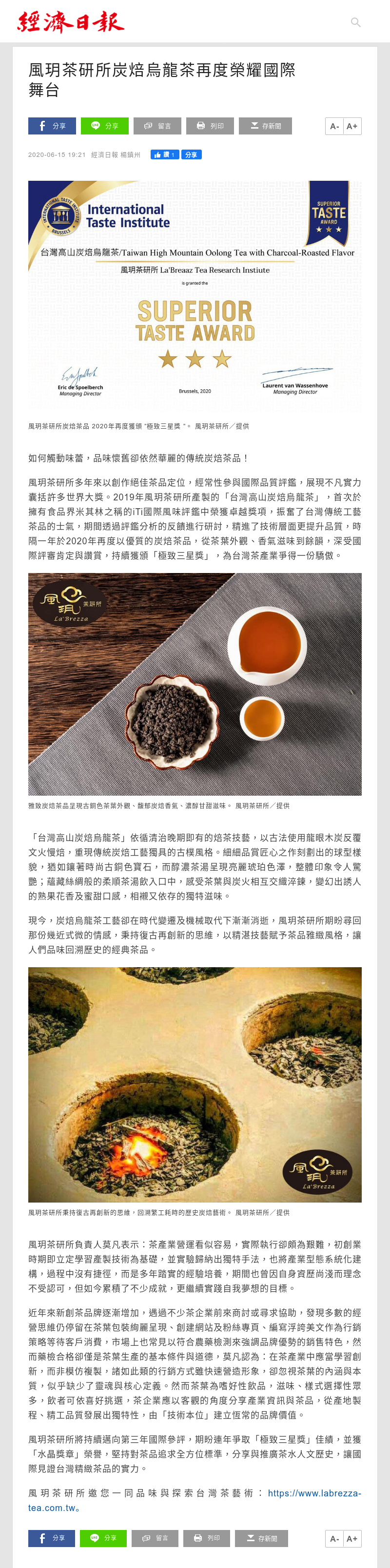The height and width of the screenshot is (1568, 390).
Task: Like the article with Facebook 讚 button
Action: pos(165,154)
